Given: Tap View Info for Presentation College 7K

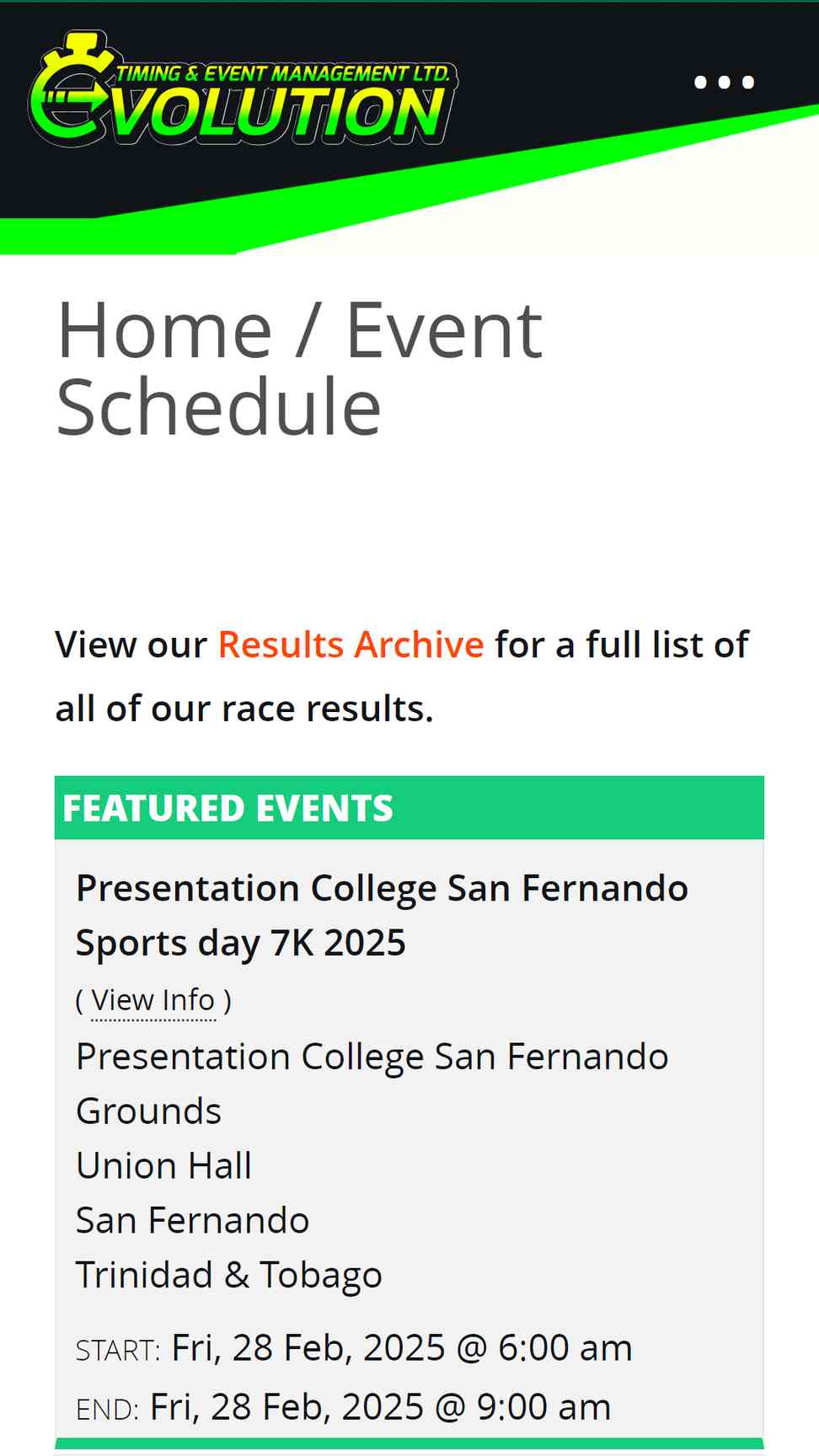Looking at the screenshot, I should point(153,1000).
